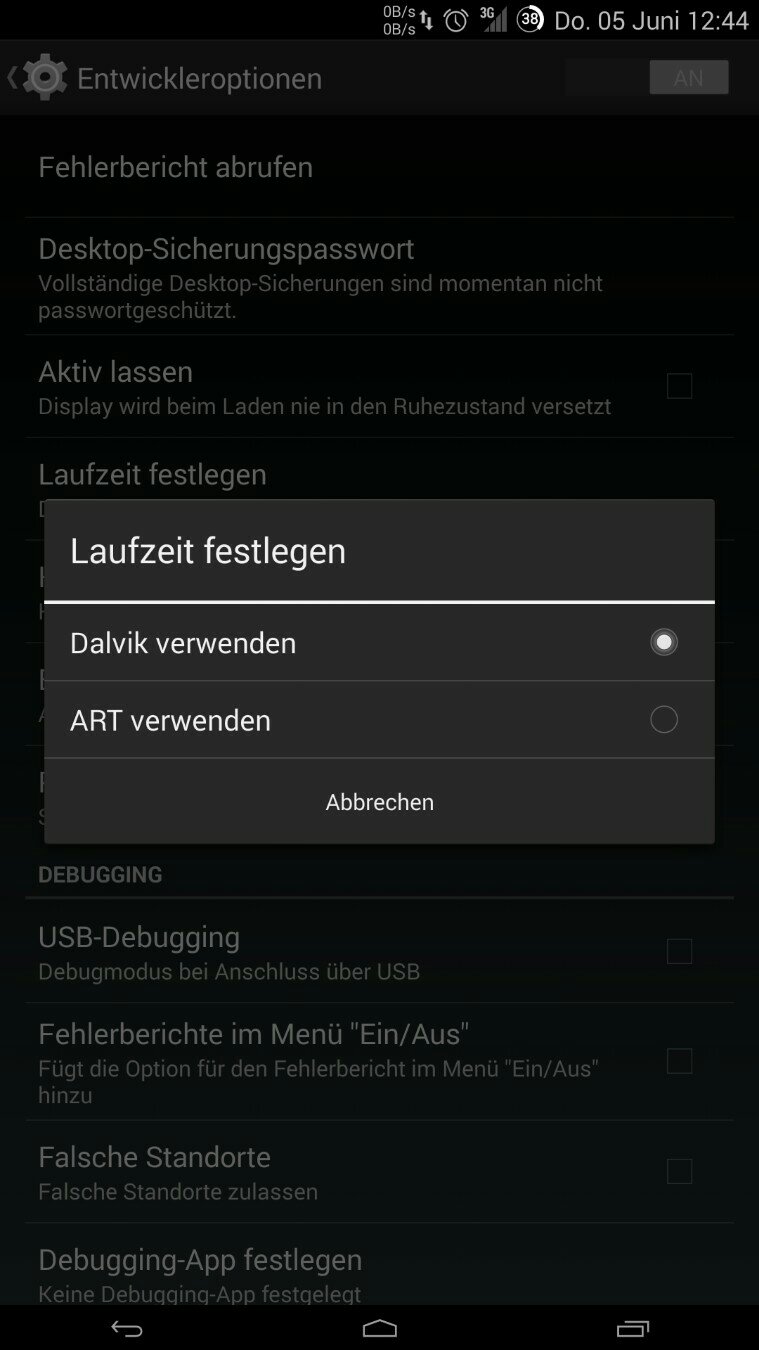
Task: Select the Dalvik verwenden option
Action: (378, 642)
